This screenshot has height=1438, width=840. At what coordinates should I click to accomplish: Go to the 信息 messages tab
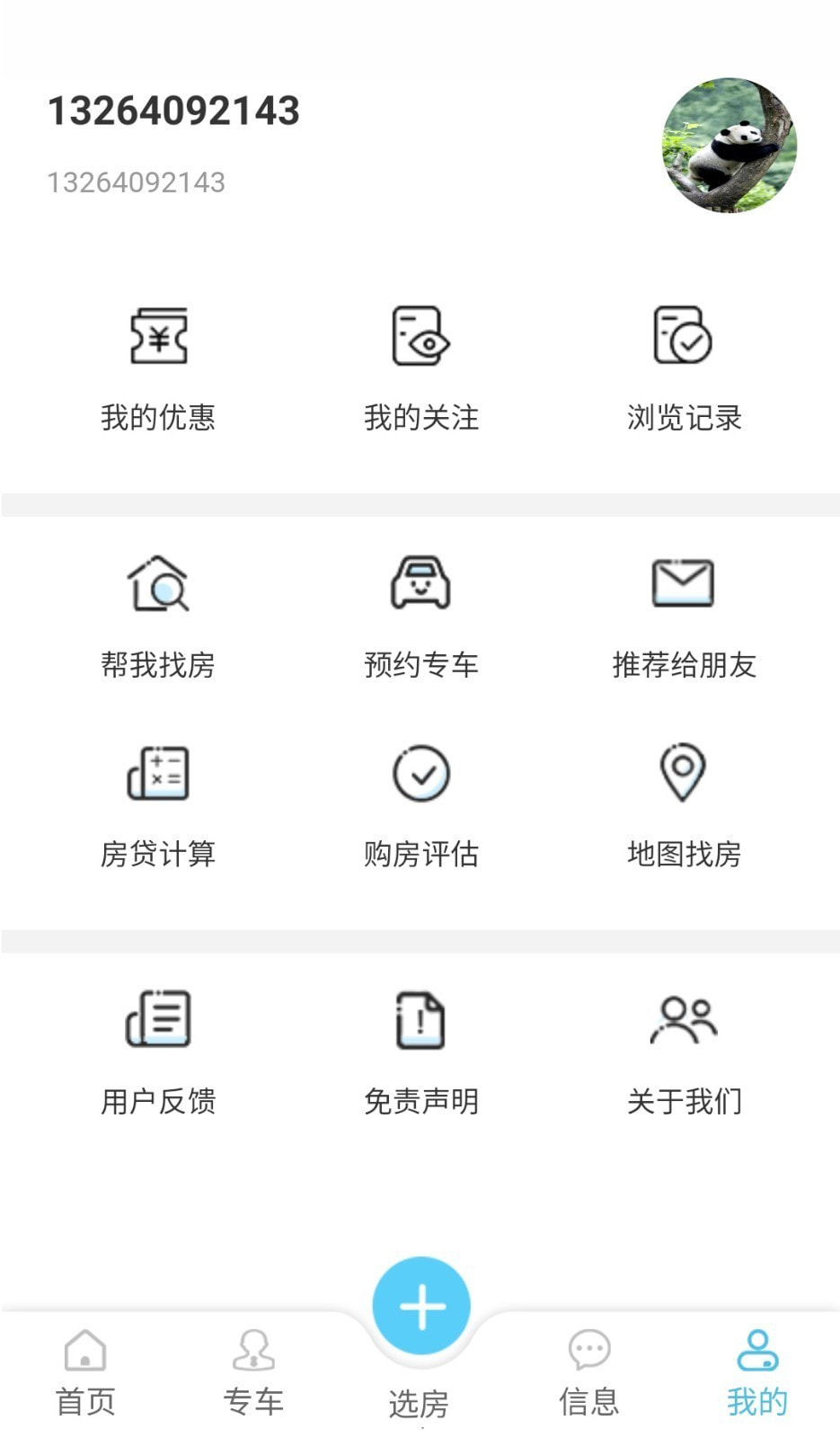point(589,1373)
